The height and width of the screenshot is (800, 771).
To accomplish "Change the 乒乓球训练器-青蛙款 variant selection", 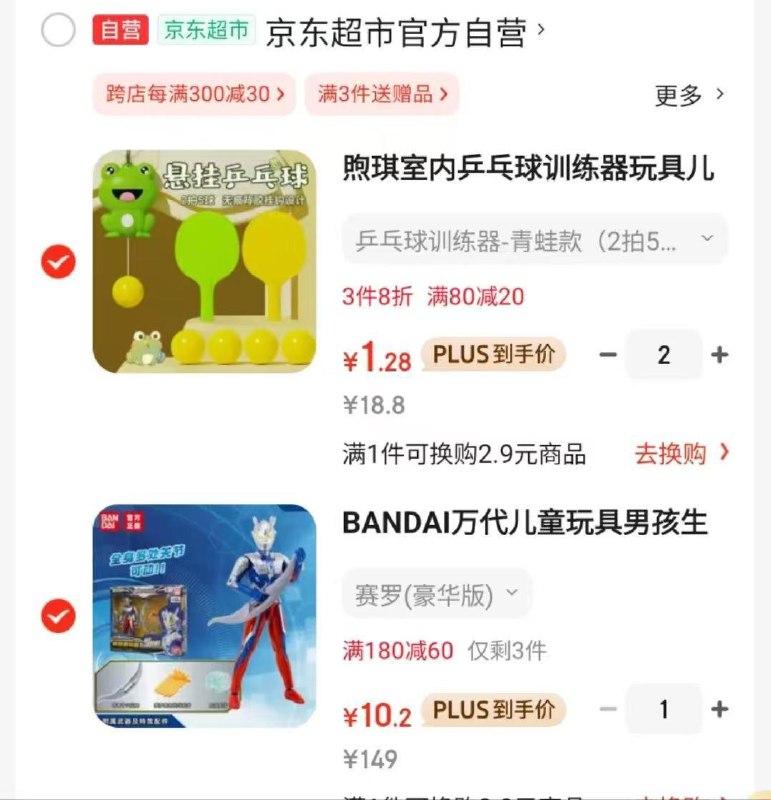I will (534, 240).
